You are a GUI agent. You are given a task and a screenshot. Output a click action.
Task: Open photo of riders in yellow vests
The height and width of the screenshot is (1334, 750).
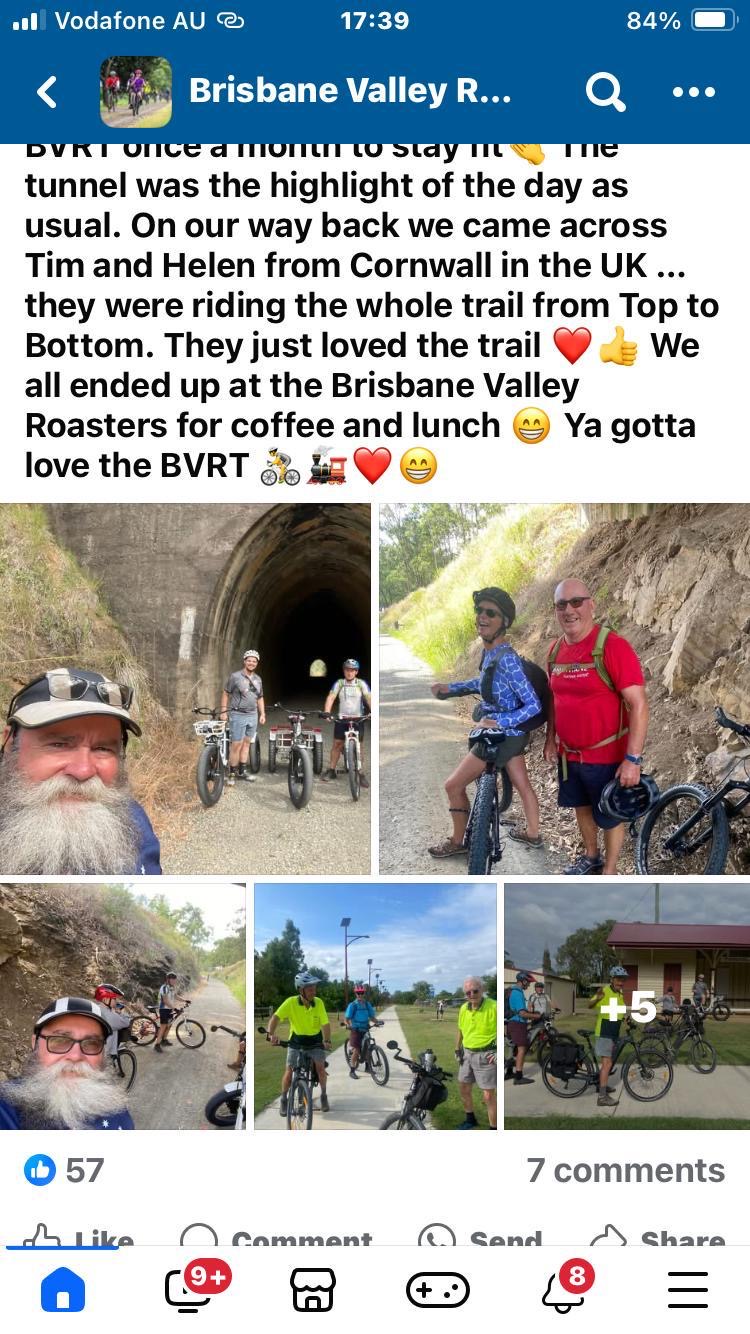[375, 1006]
